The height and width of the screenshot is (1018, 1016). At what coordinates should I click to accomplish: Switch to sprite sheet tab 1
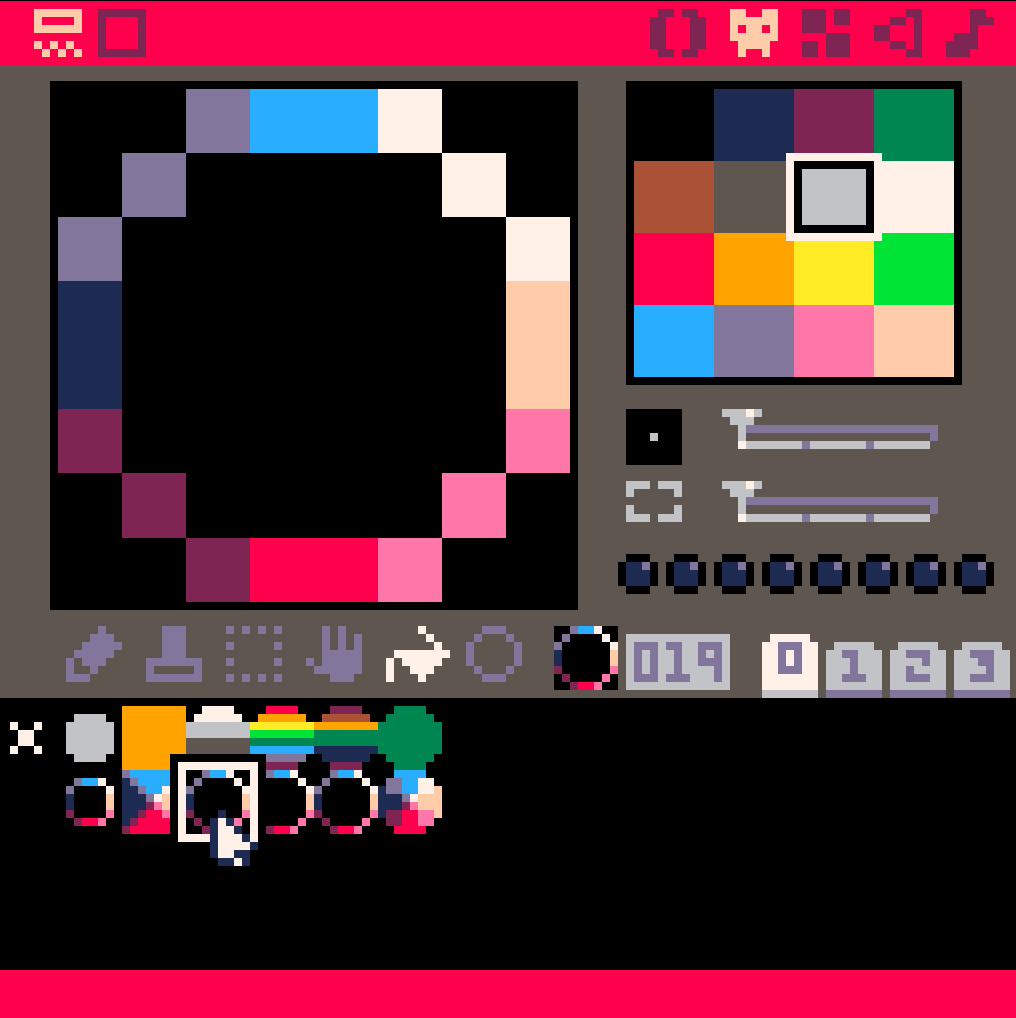coord(853,667)
